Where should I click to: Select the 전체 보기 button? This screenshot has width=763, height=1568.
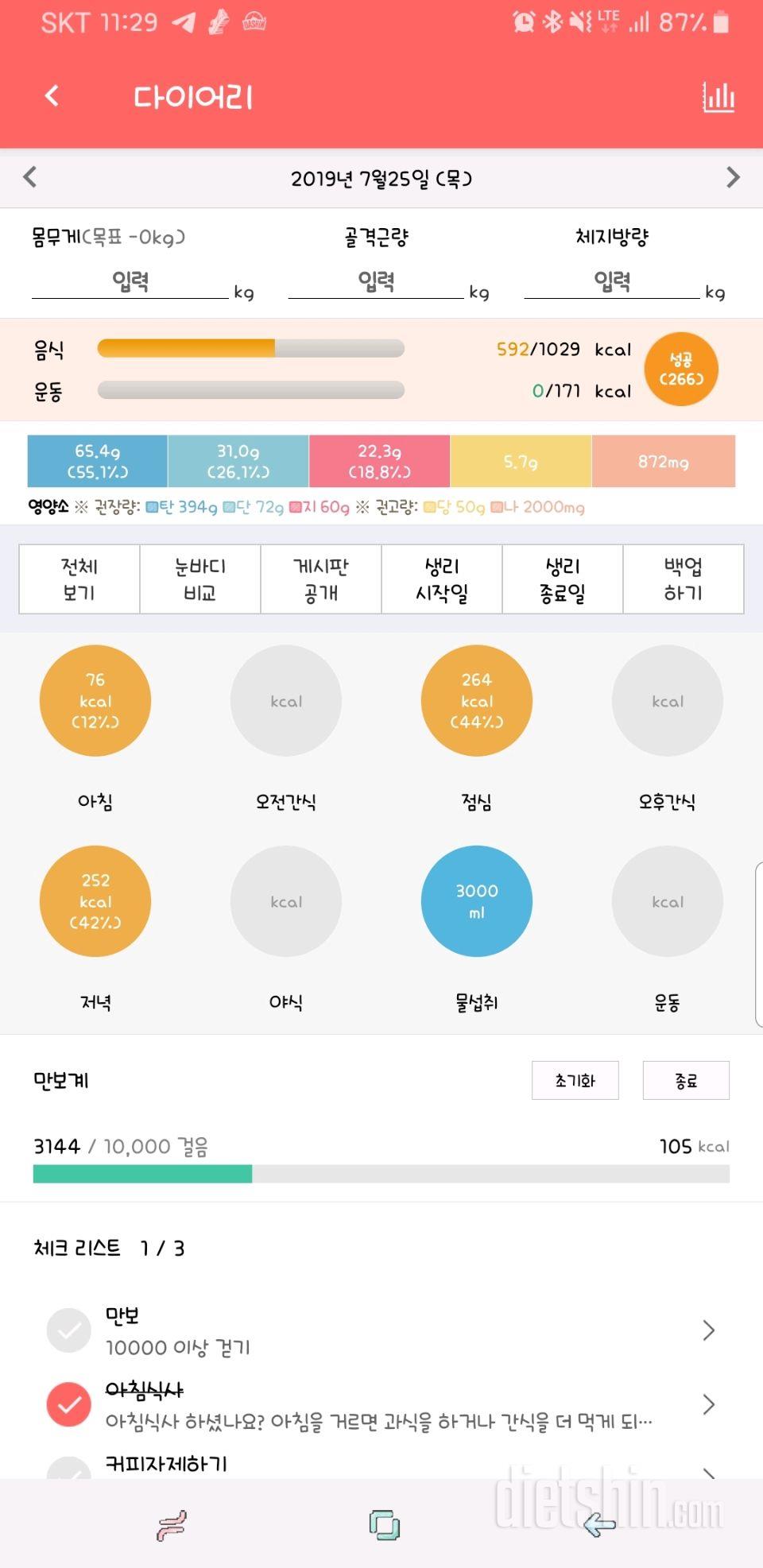[79, 579]
